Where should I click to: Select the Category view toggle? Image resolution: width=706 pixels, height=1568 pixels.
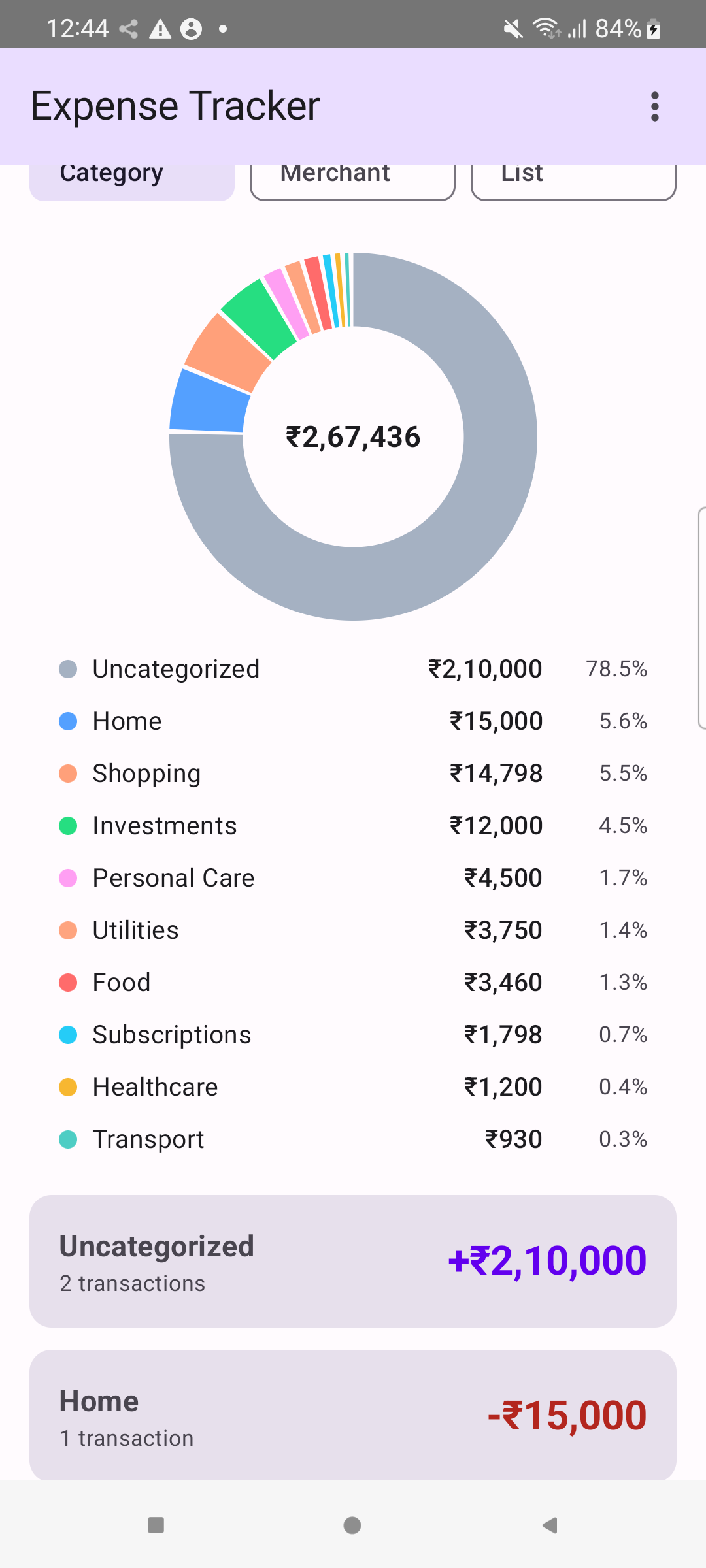click(x=131, y=176)
